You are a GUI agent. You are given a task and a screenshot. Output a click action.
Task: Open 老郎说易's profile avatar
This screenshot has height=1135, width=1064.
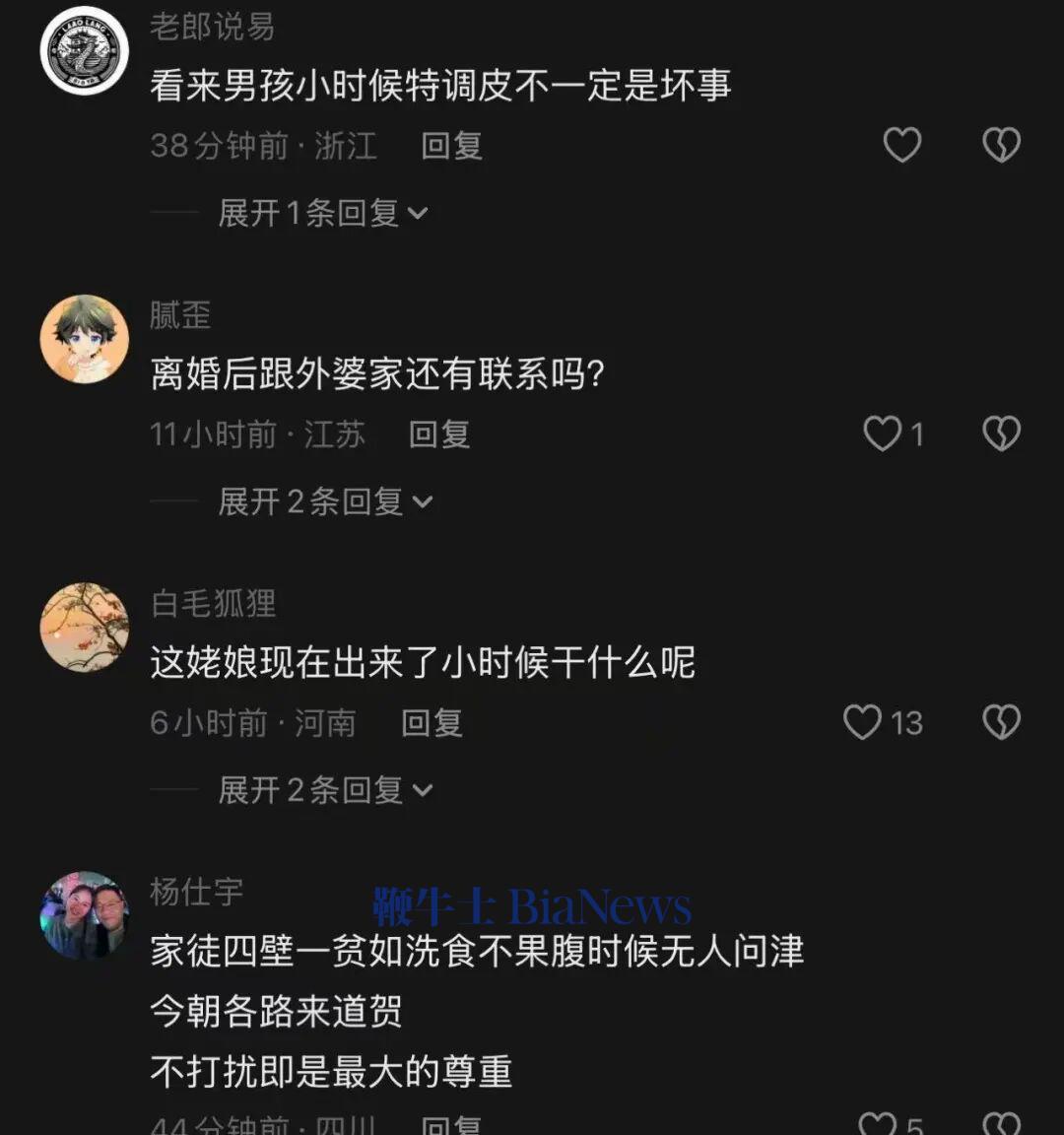click(85, 50)
